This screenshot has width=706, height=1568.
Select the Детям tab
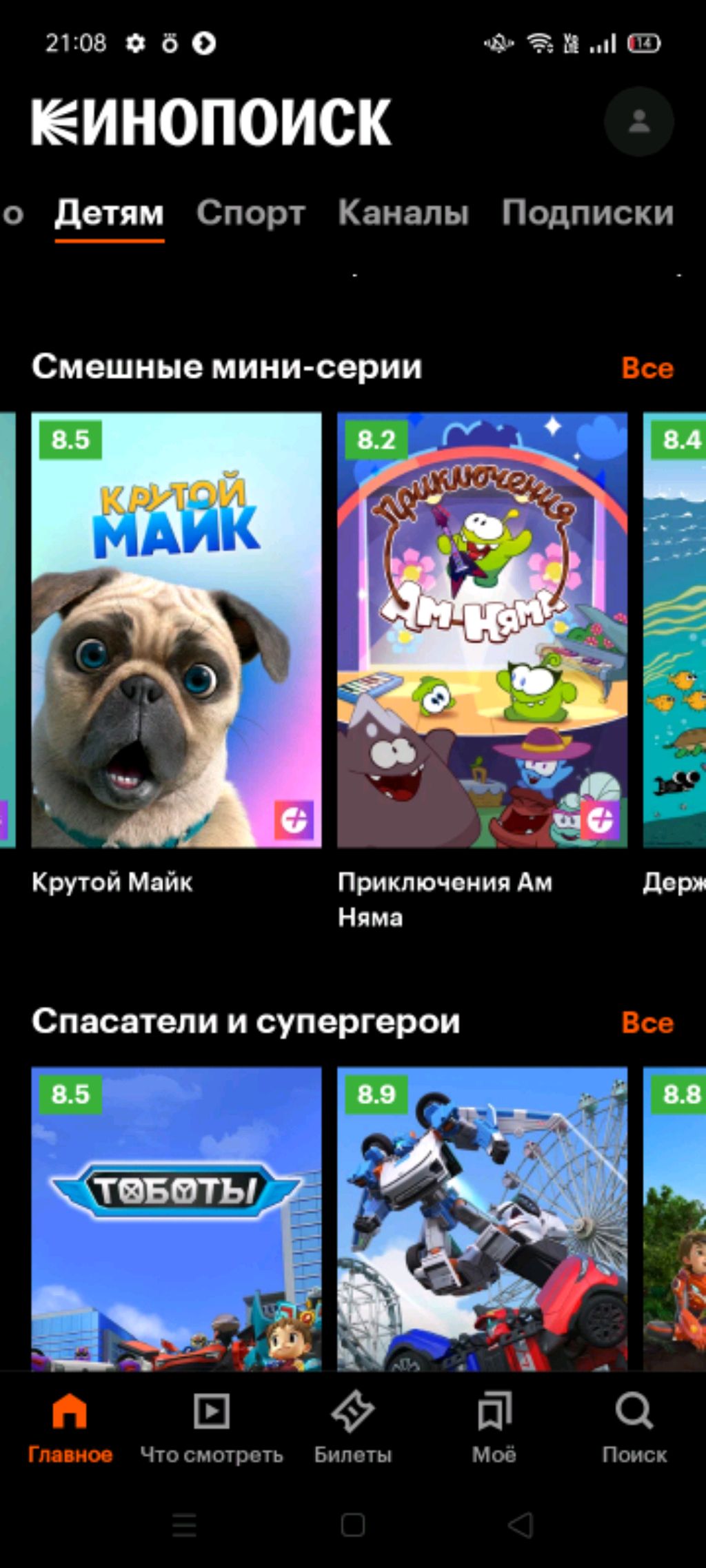click(x=110, y=213)
